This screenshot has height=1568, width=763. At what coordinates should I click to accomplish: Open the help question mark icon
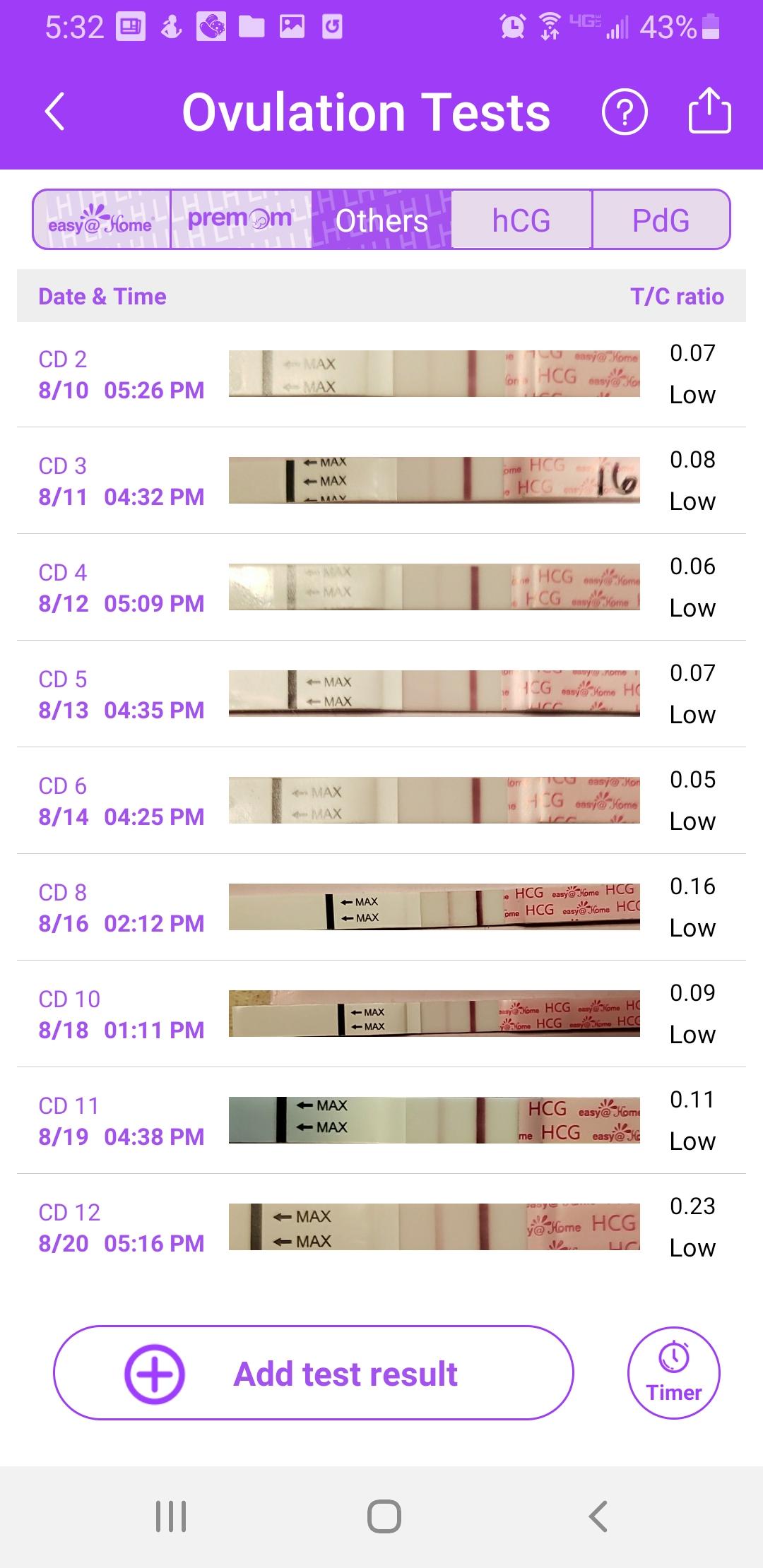tap(624, 112)
